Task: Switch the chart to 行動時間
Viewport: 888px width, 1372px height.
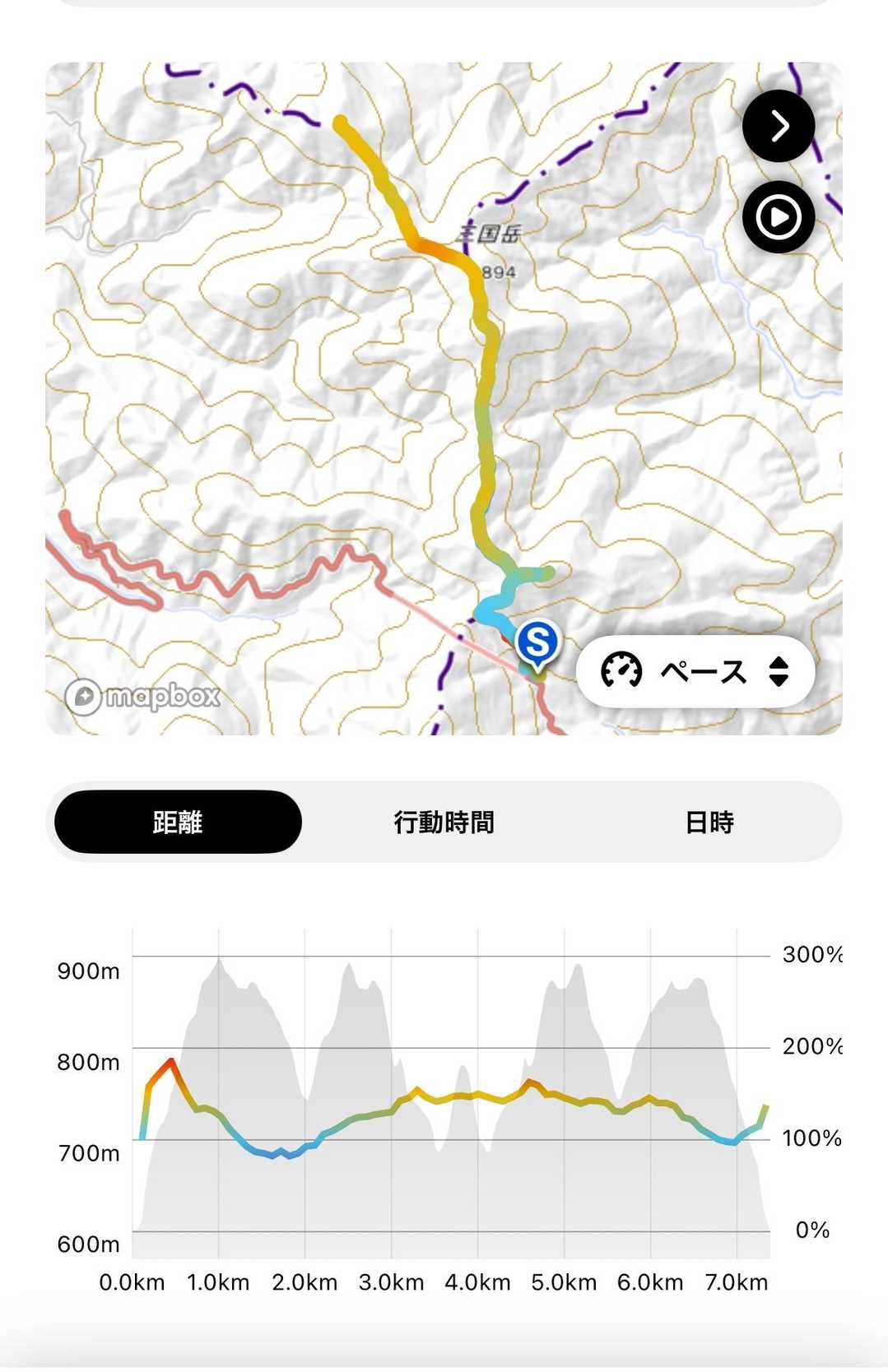Action: tap(444, 822)
